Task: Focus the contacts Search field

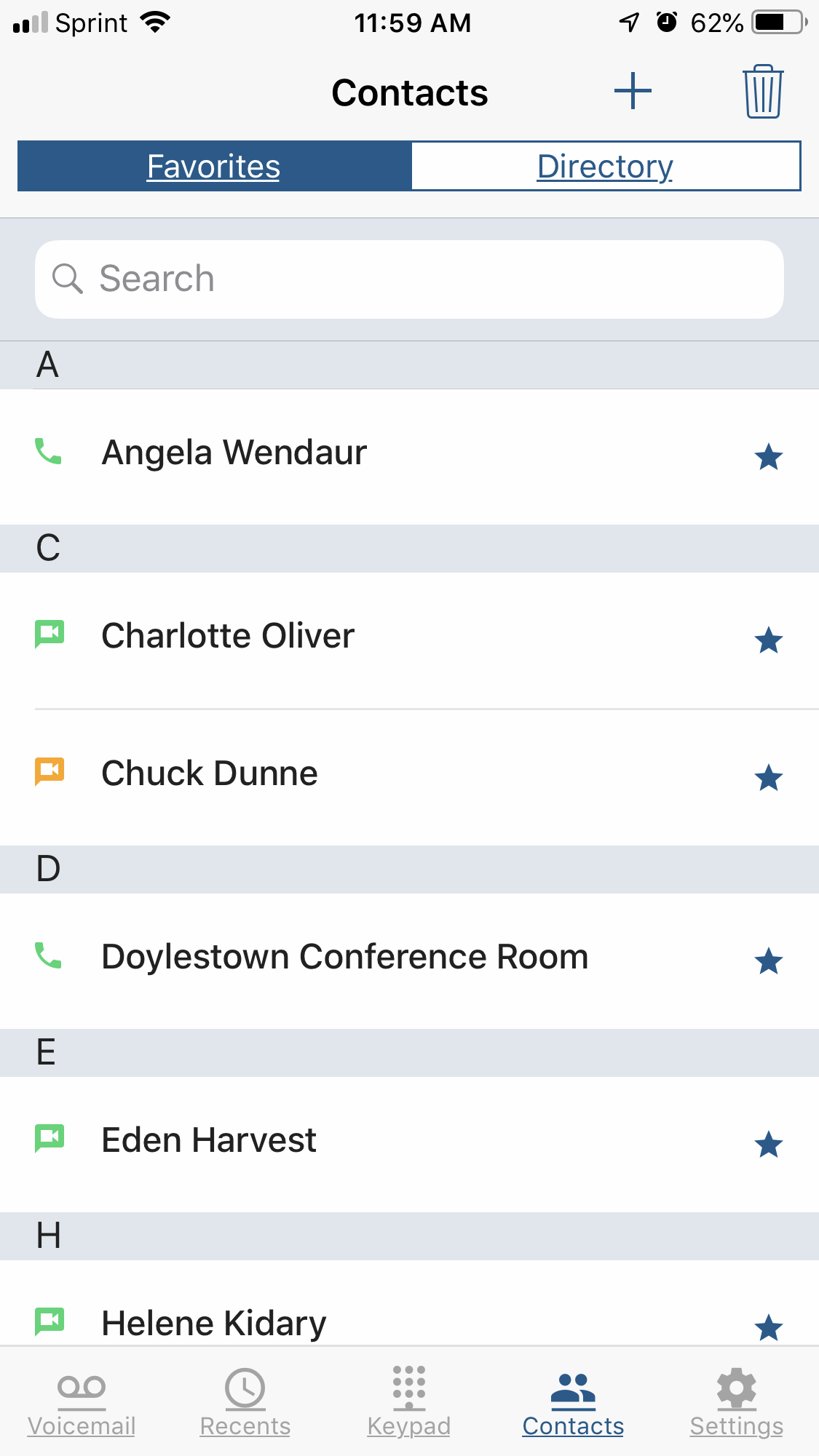Action: tap(409, 279)
